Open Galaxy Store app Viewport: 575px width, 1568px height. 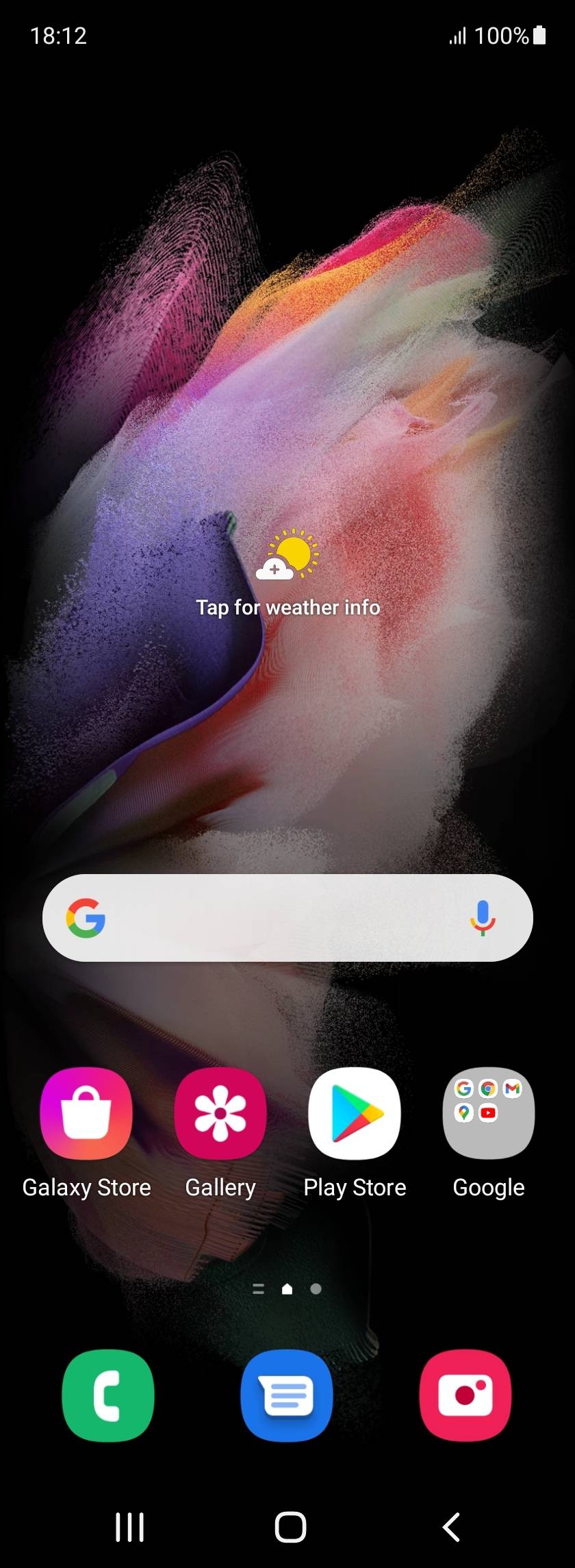pos(86,1113)
